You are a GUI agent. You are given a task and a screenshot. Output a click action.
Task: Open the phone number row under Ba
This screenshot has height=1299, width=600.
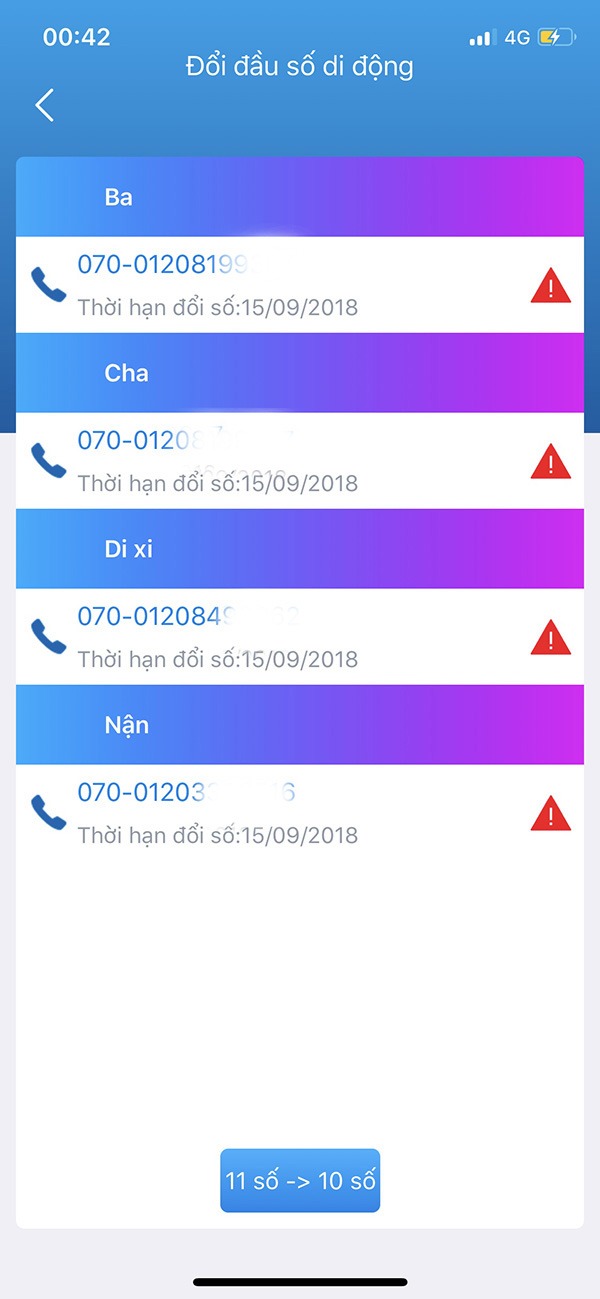[300, 285]
